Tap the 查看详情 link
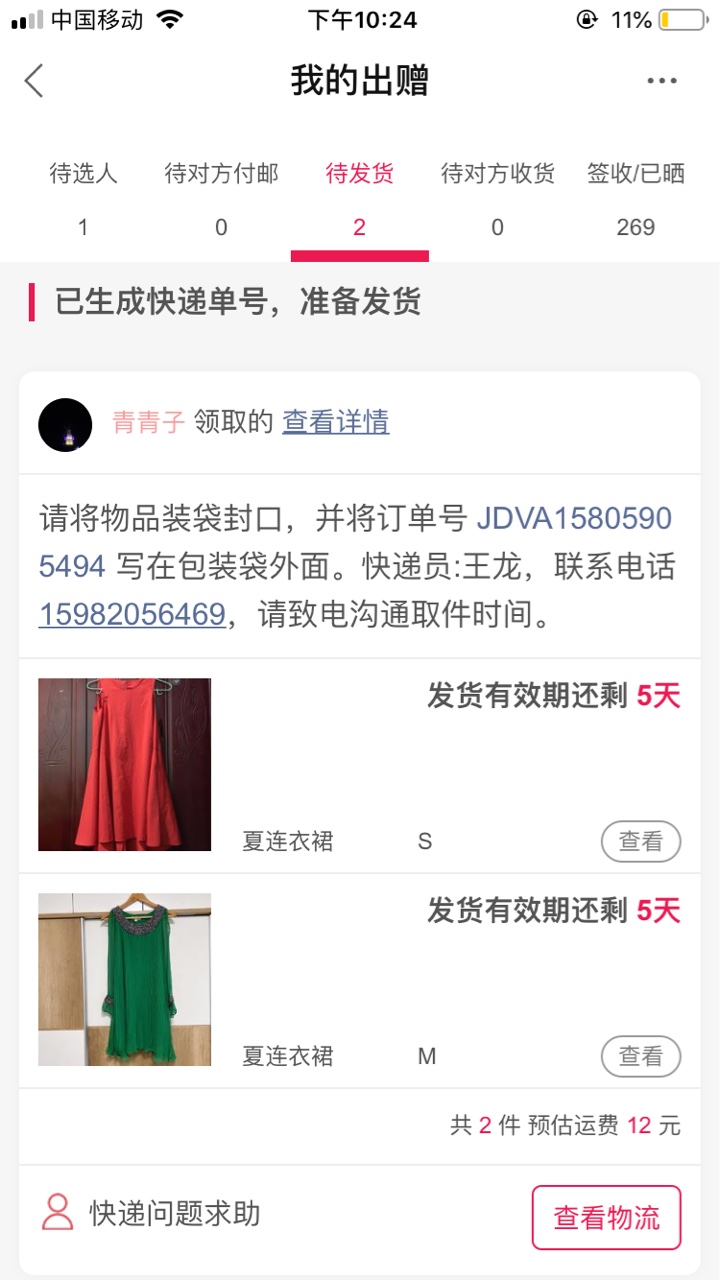The width and height of the screenshot is (720, 1280). point(335,422)
